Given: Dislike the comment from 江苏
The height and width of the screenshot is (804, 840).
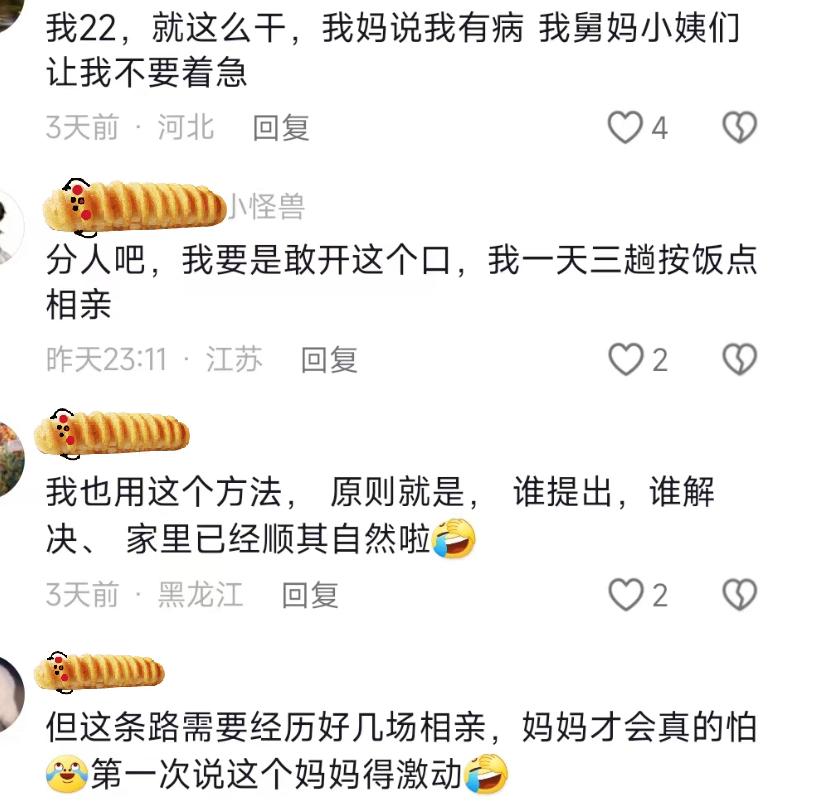Looking at the screenshot, I should 739,360.
